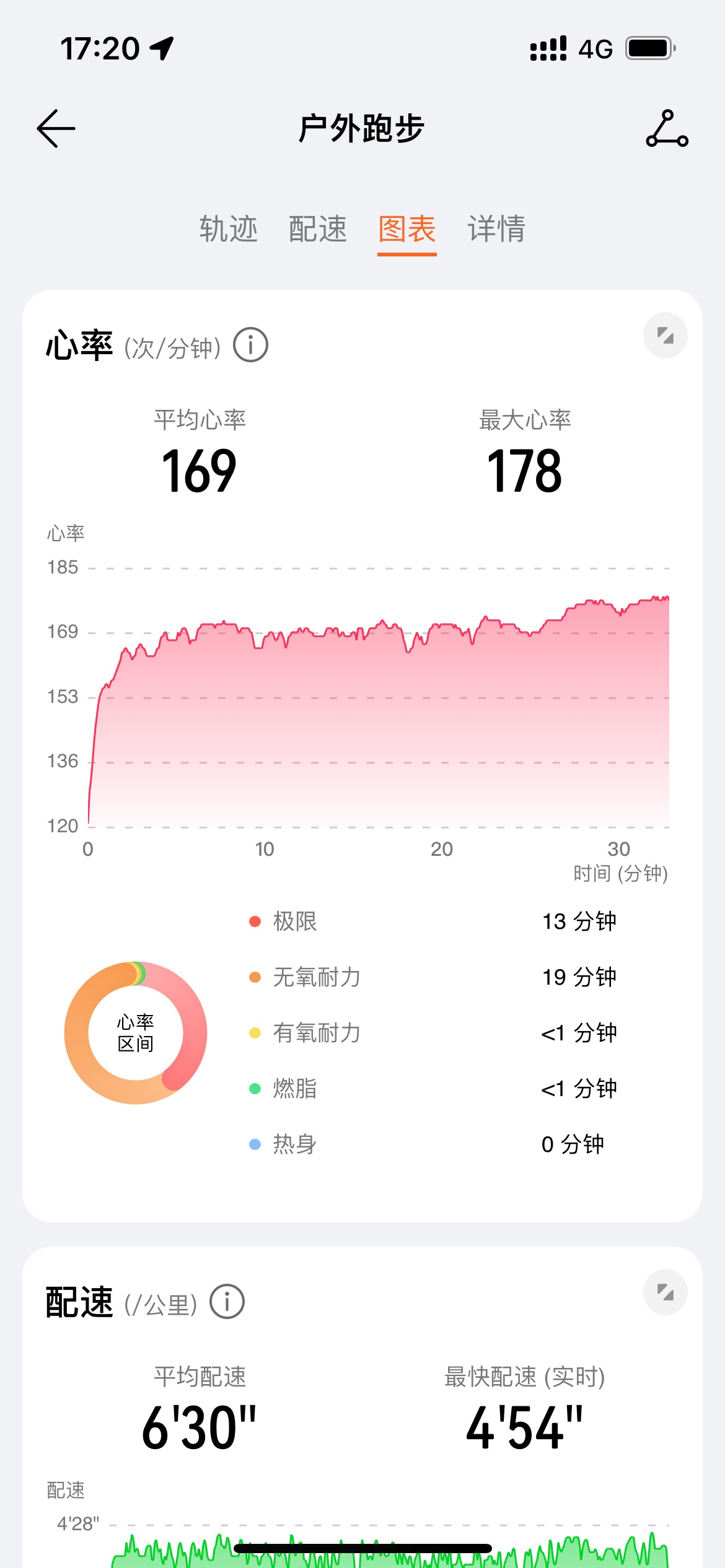Screen dimensions: 725x1568
Task: Switch to the 轨迹 tab
Action: 229,229
